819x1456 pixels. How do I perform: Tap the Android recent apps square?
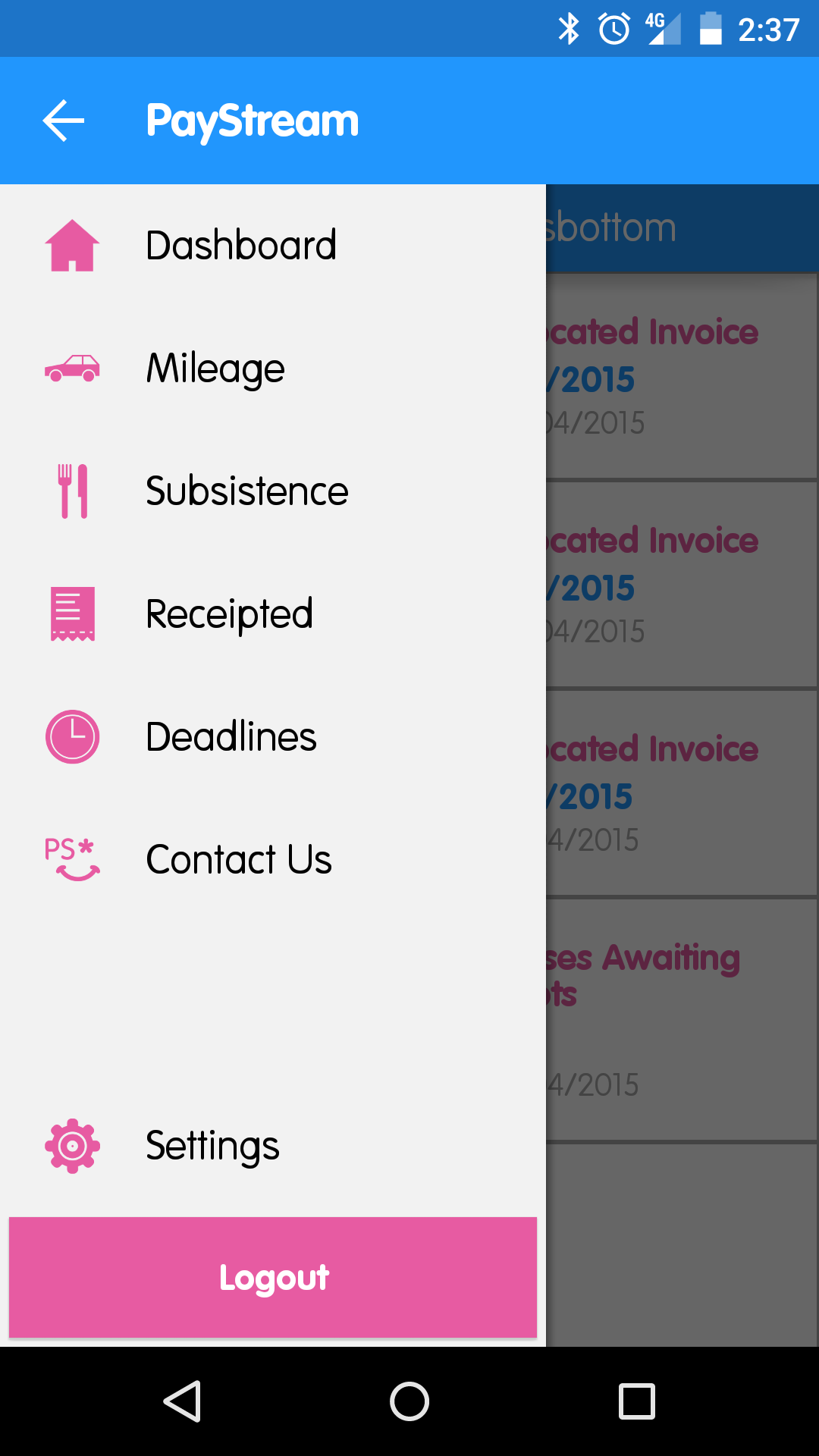(x=634, y=1400)
